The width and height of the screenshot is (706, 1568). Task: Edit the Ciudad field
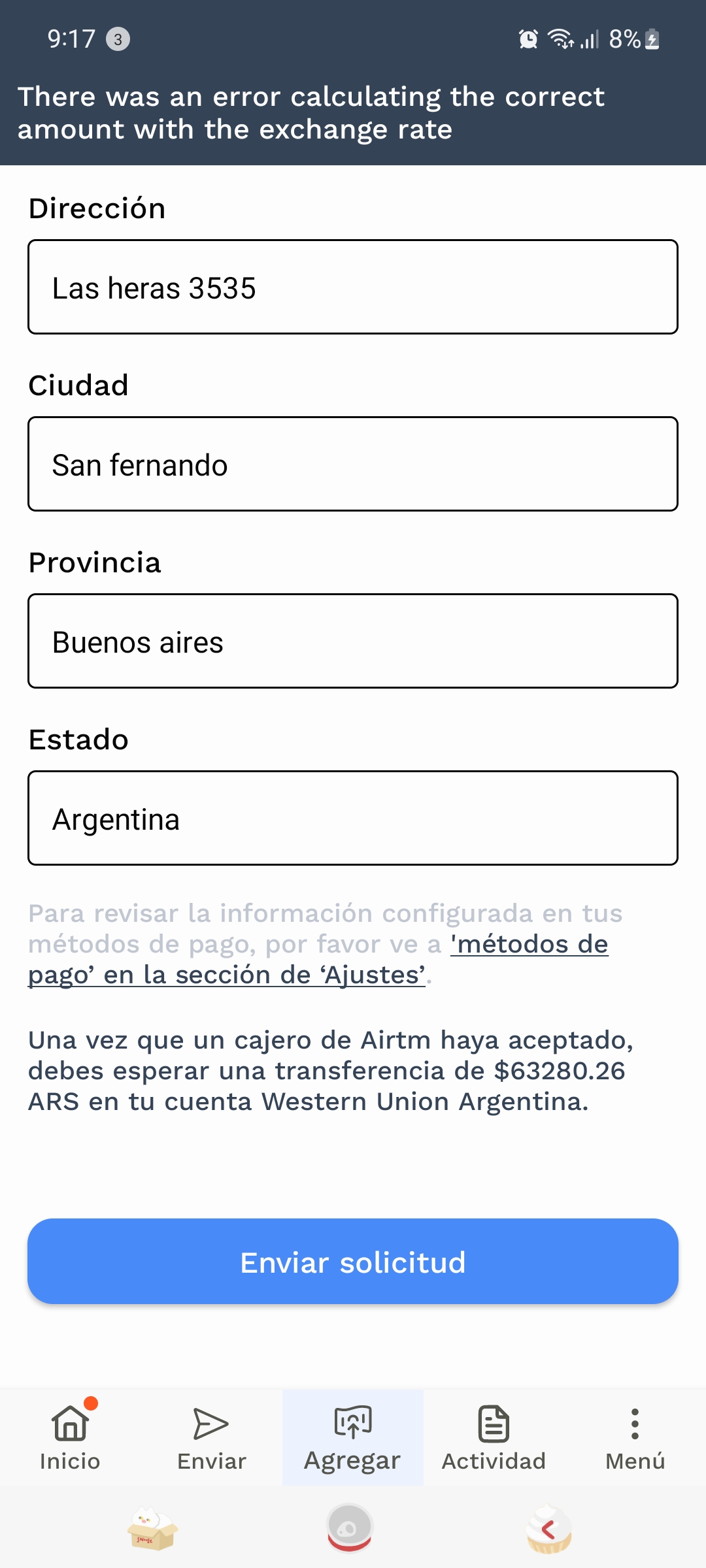(353, 465)
